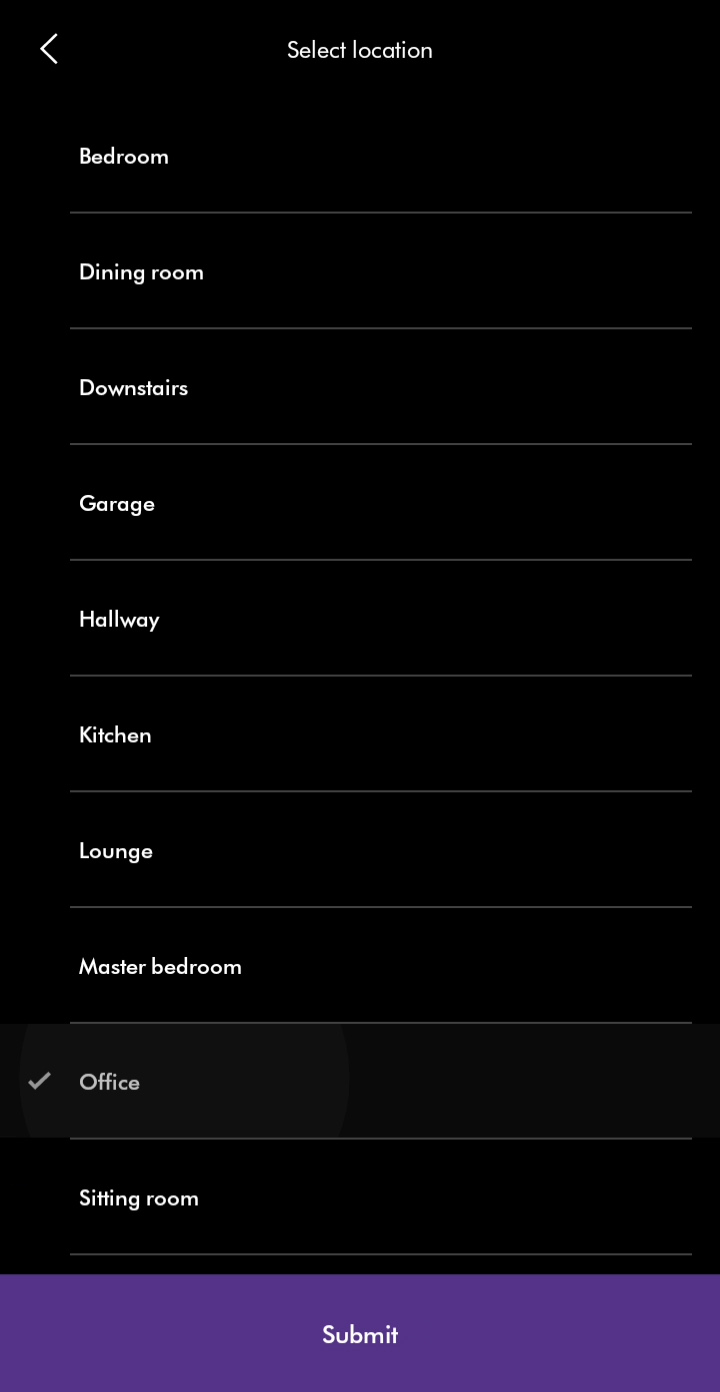Select Bedroom as the location

pyautogui.click(x=360, y=156)
